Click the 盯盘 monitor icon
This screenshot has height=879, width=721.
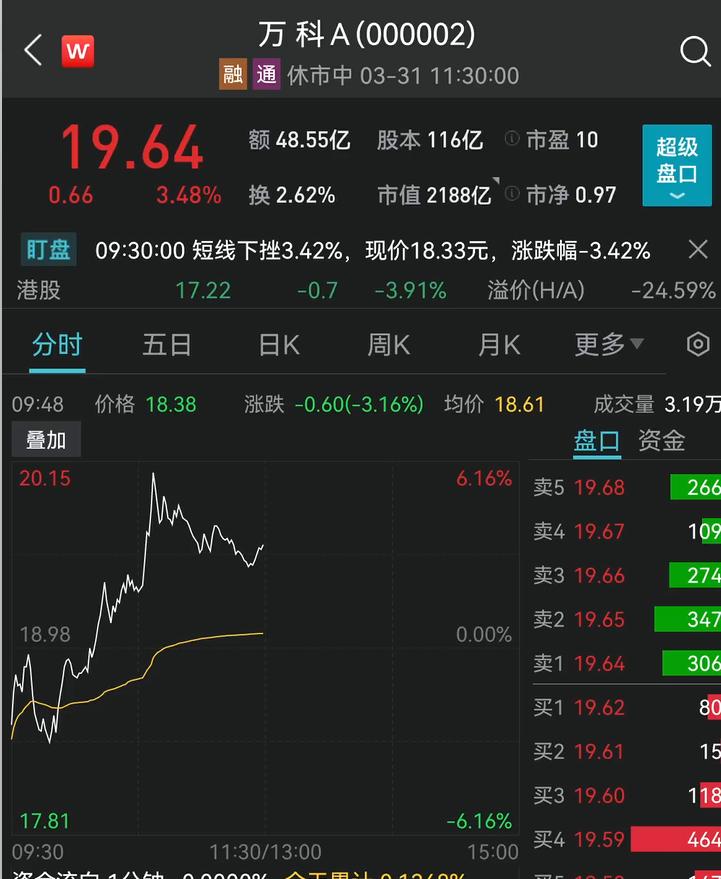(x=48, y=249)
